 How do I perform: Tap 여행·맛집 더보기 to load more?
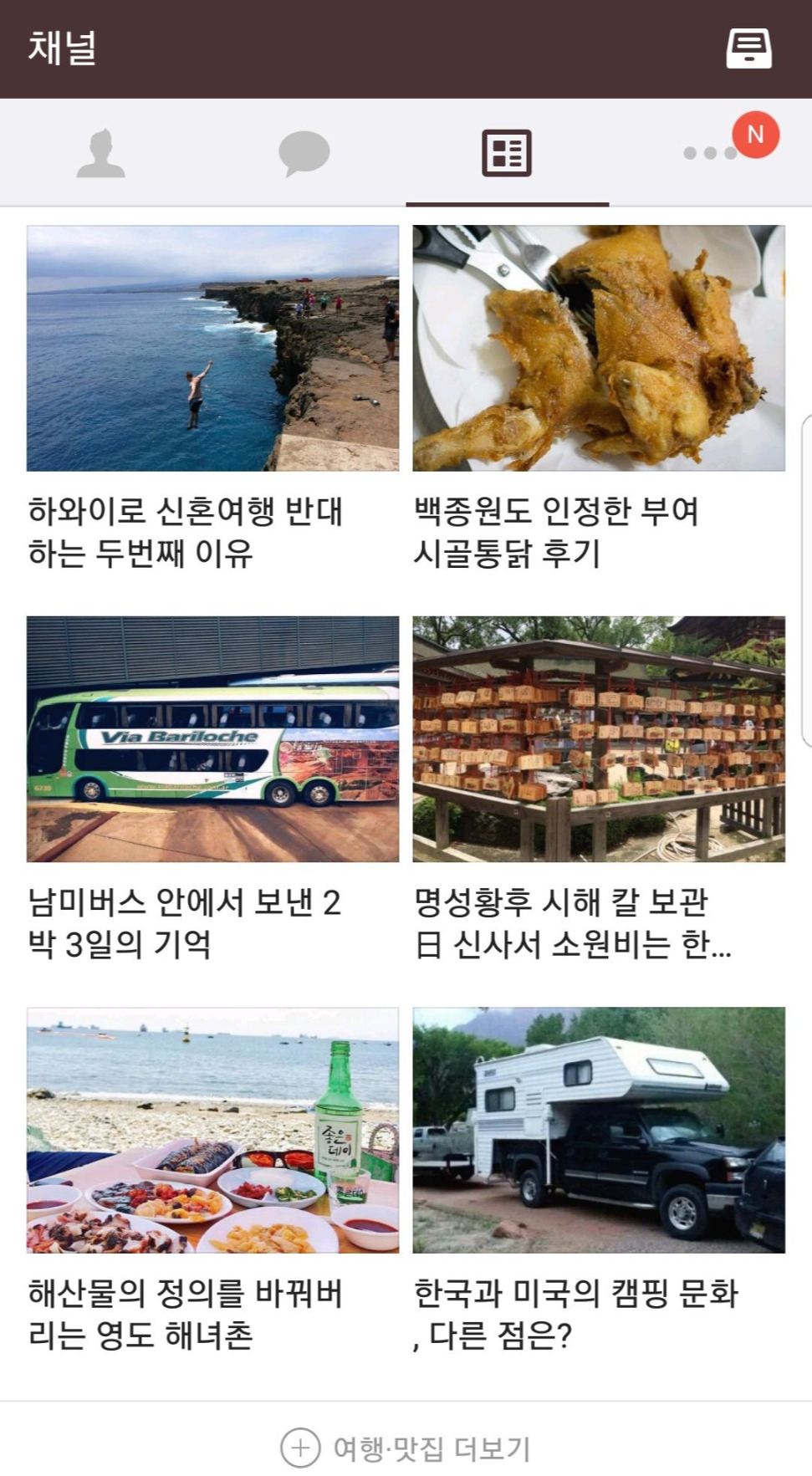point(406,1448)
